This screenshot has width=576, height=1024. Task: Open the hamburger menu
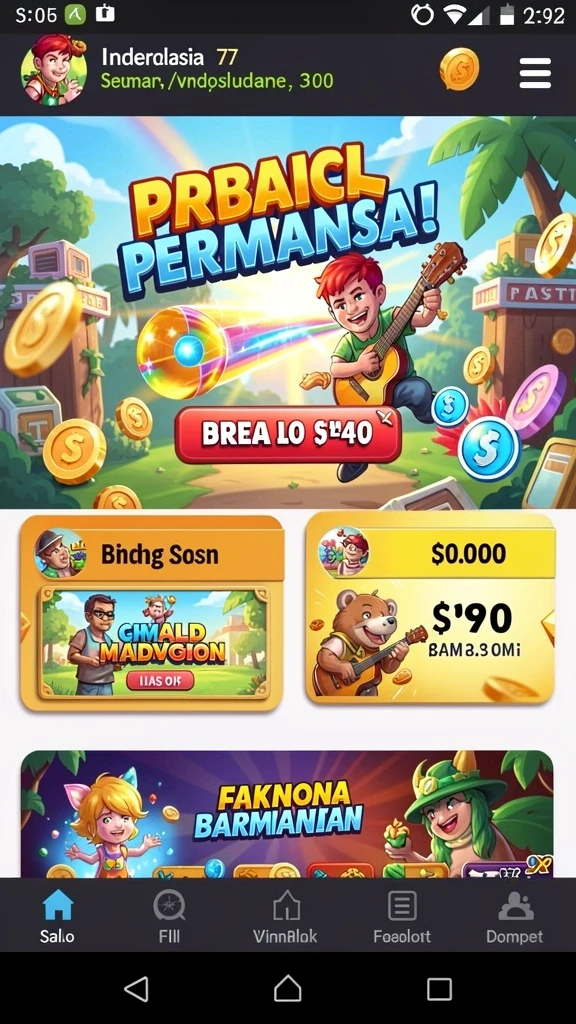(535, 72)
